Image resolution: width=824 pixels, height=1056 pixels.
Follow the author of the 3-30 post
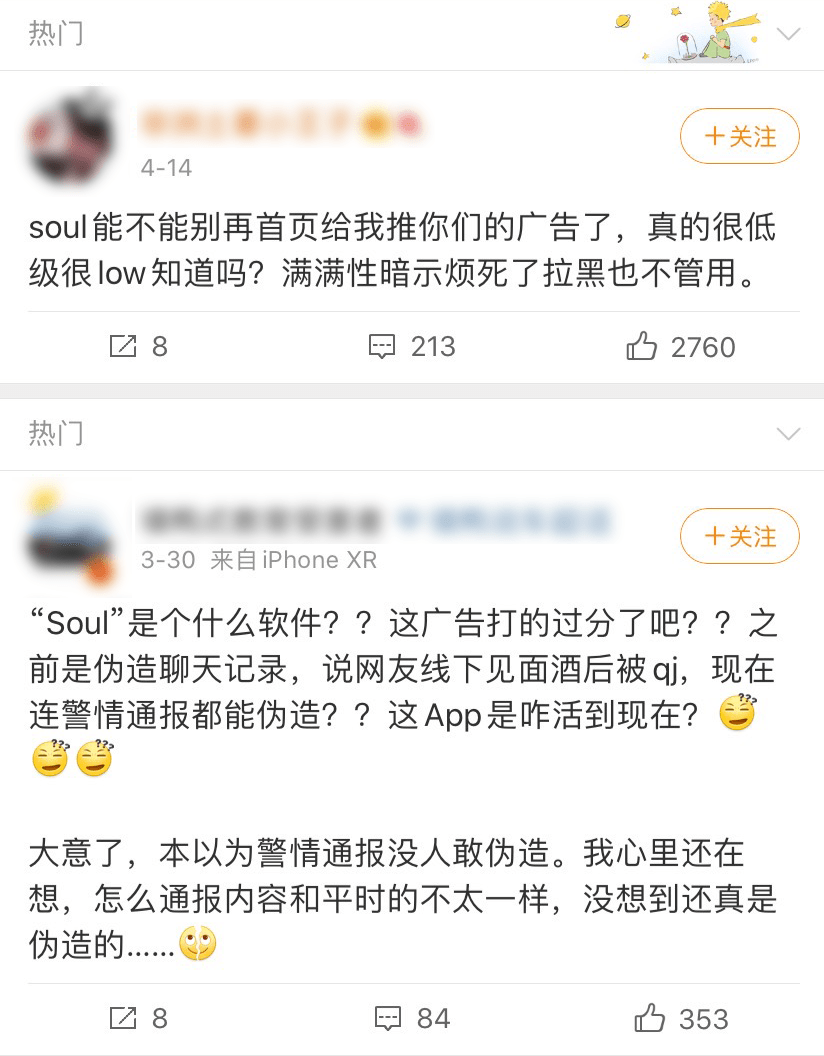point(739,536)
